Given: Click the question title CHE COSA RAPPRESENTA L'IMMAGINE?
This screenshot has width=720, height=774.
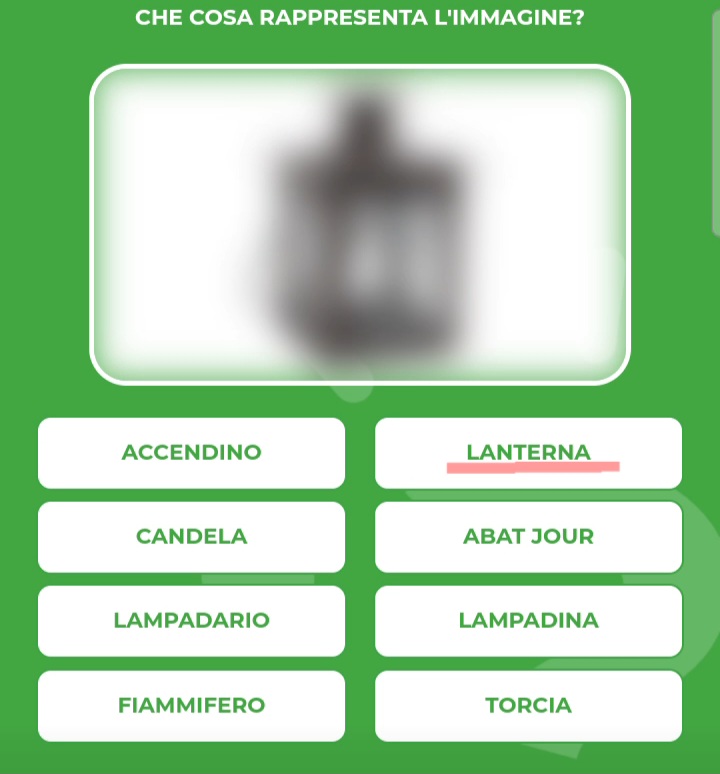Looking at the screenshot, I should coord(358,16).
